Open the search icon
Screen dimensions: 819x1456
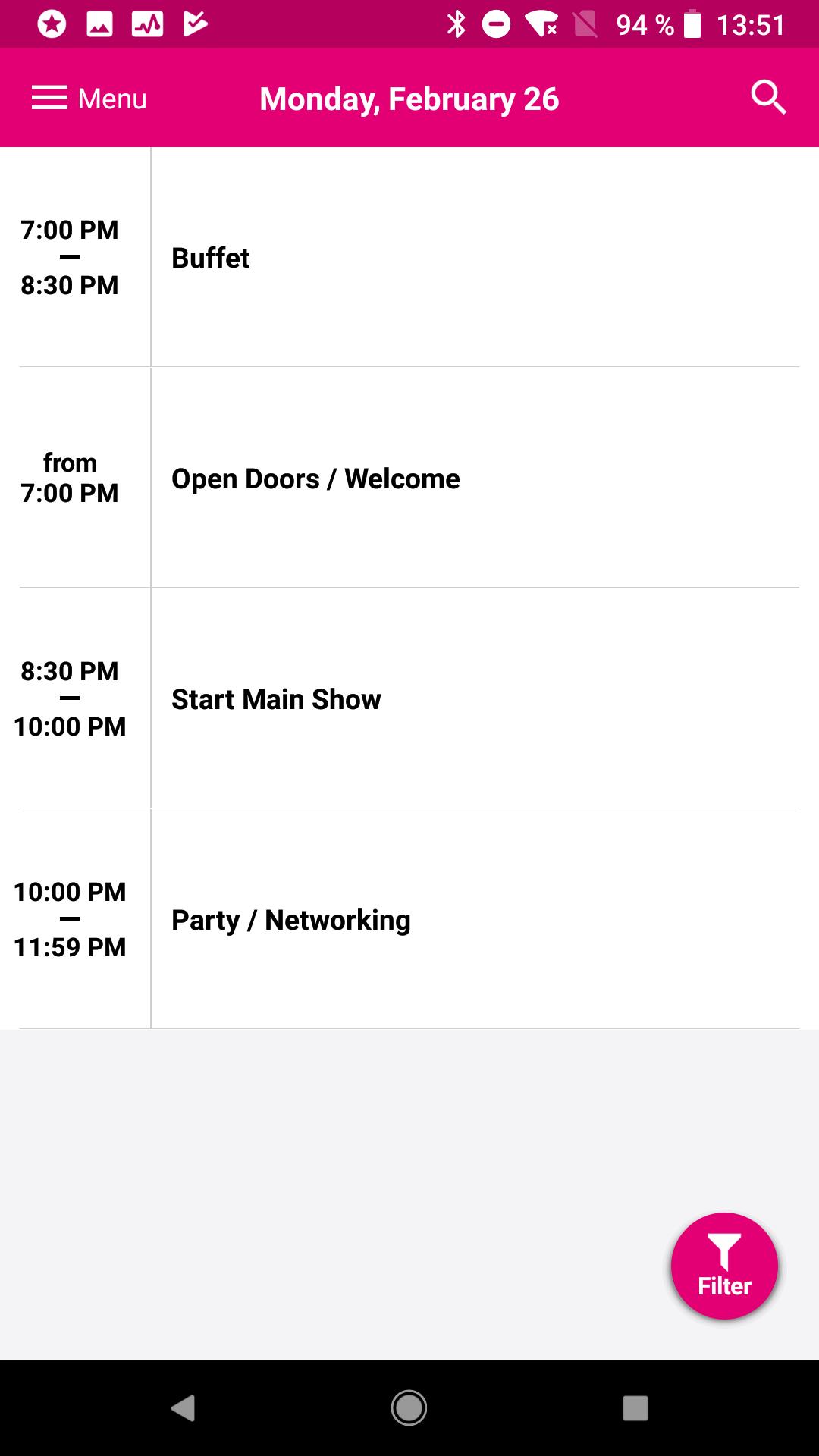click(x=767, y=98)
